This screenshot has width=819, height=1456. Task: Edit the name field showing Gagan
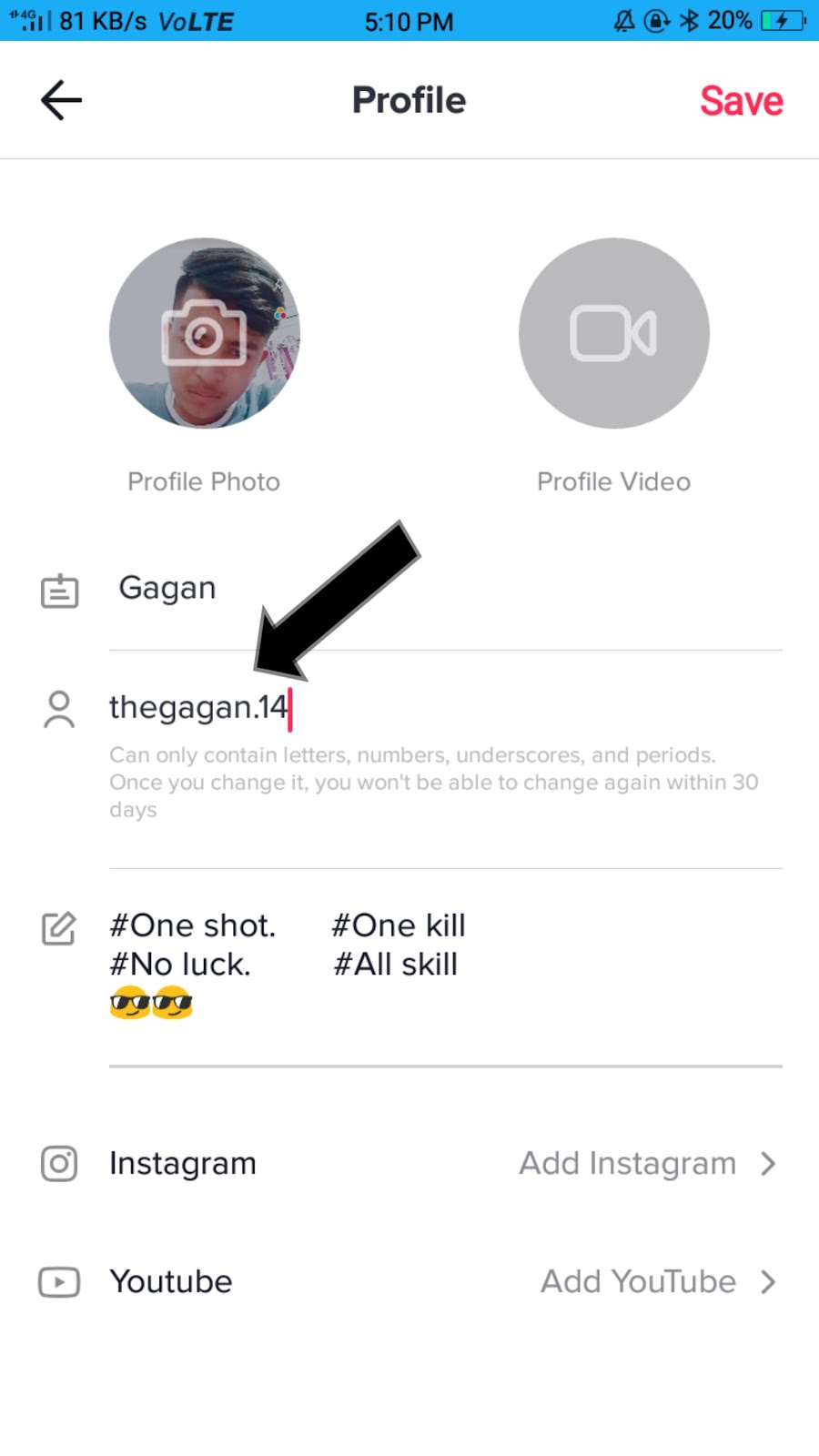click(x=167, y=588)
